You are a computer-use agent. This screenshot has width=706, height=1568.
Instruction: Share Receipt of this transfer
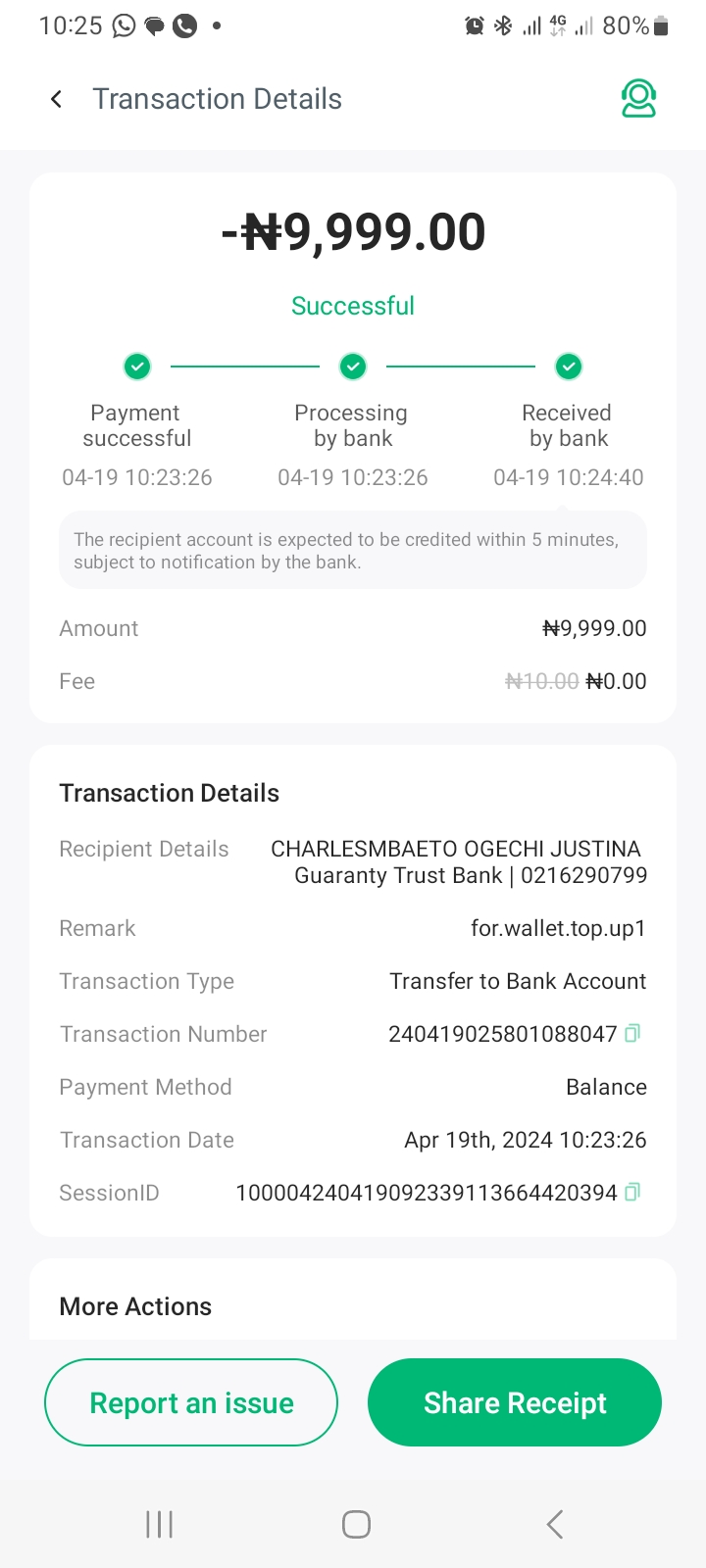click(x=515, y=1402)
